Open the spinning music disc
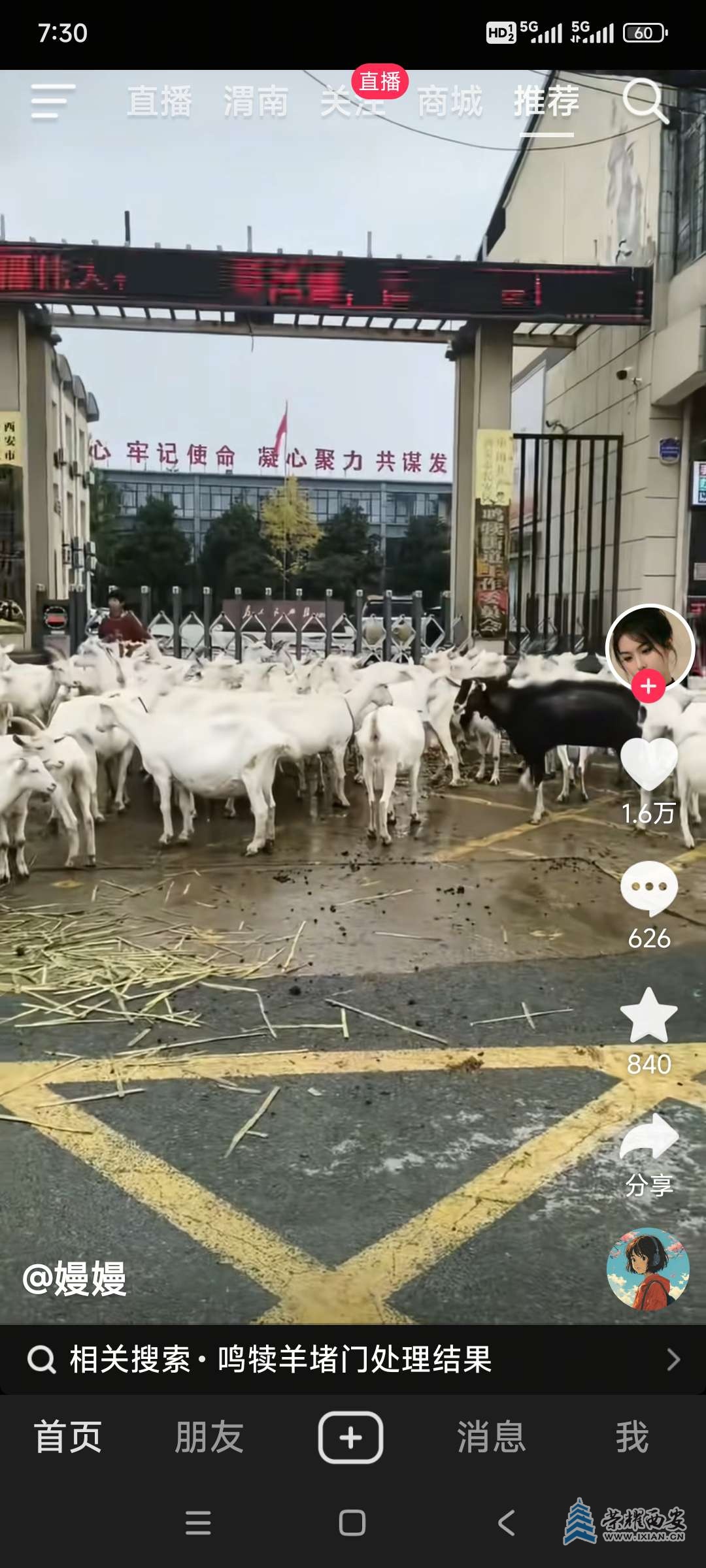Viewport: 706px width, 1568px height. click(648, 1269)
